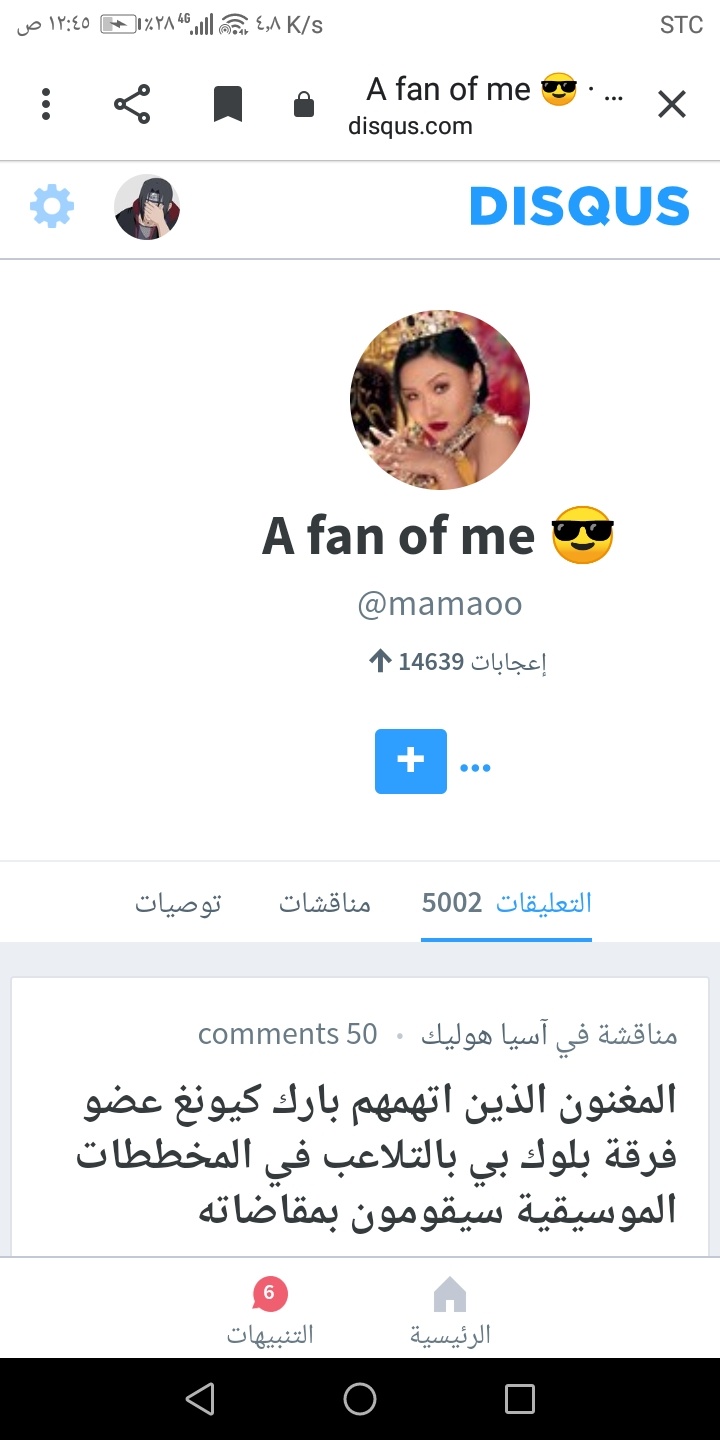Image resolution: width=720 pixels, height=1440 pixels.
Task: Go to Disqus home via logo
Action: pyautogui.click(x=579, y=207)
